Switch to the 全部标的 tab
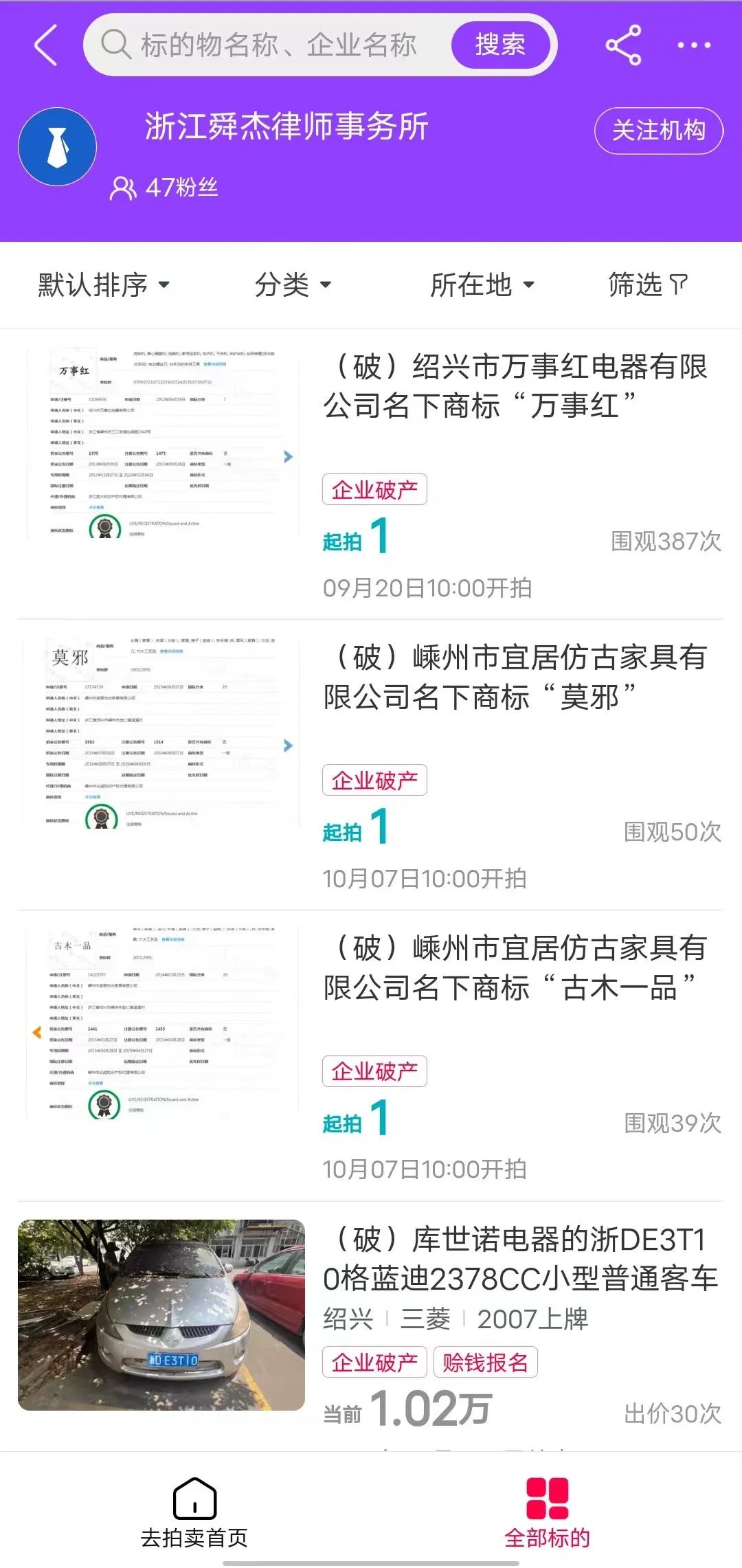 pos(547,1512)
